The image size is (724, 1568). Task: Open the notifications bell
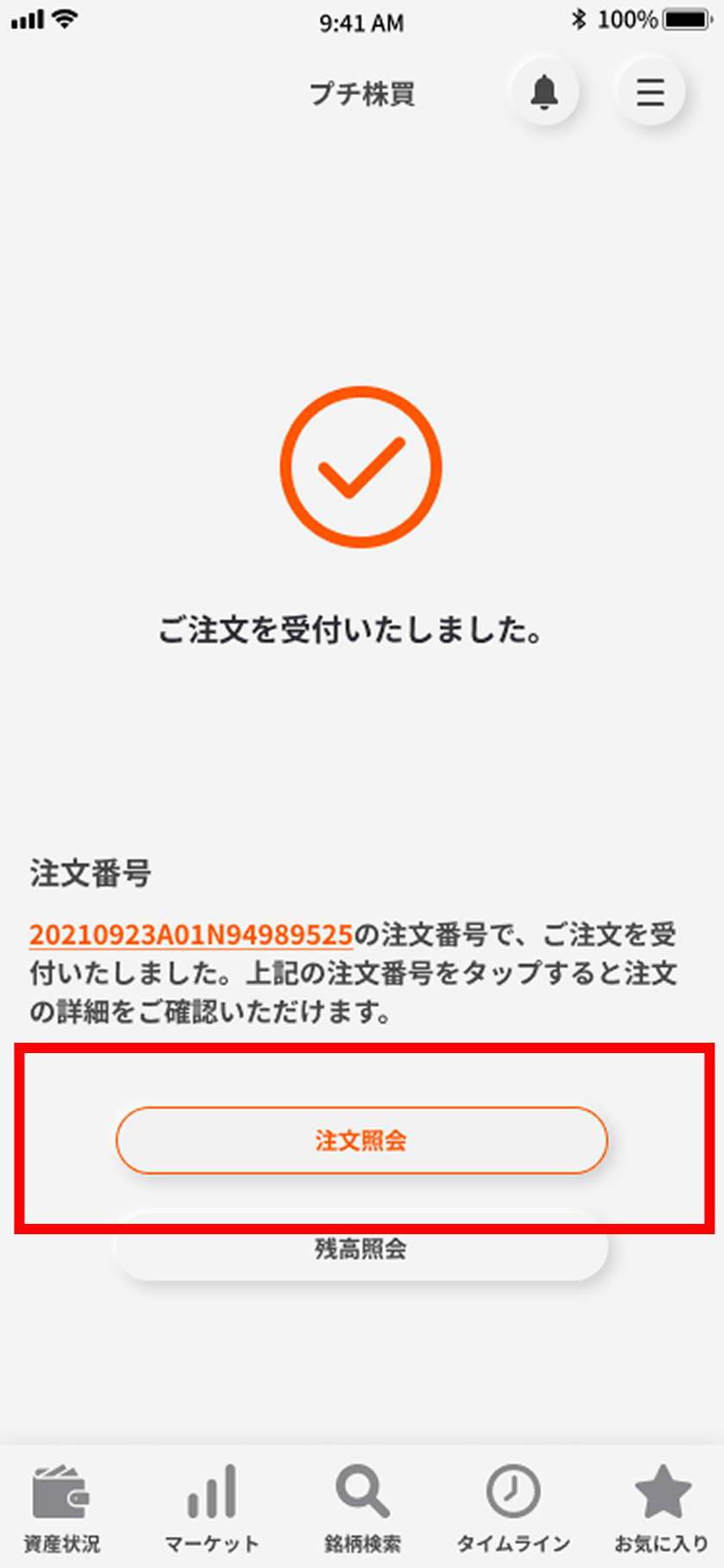click(x=544, y=91)
